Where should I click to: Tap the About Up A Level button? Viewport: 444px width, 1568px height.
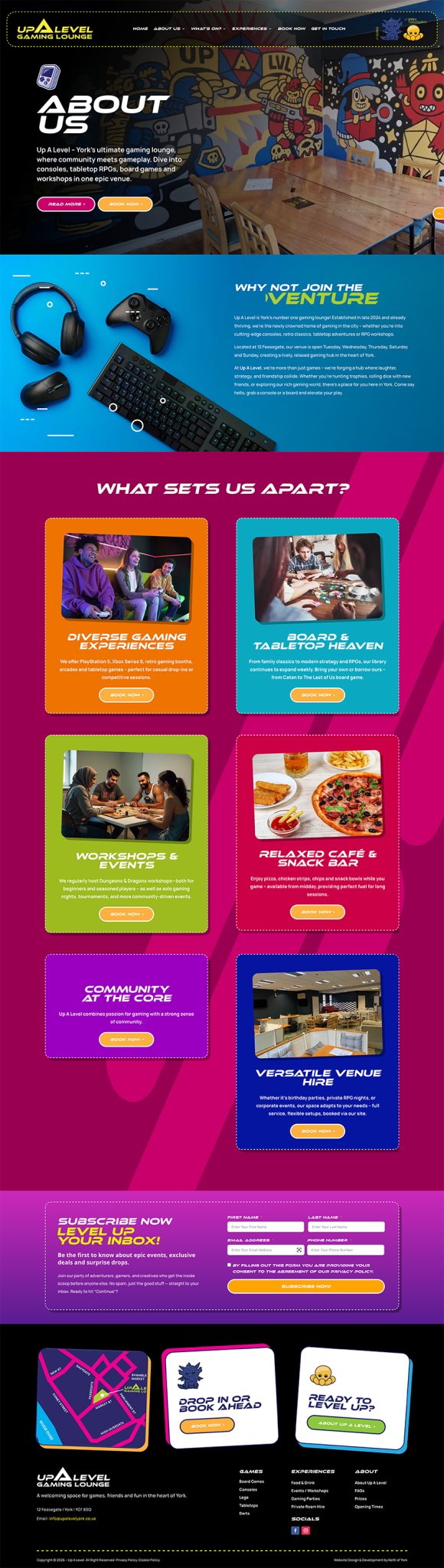[346, 1425]
